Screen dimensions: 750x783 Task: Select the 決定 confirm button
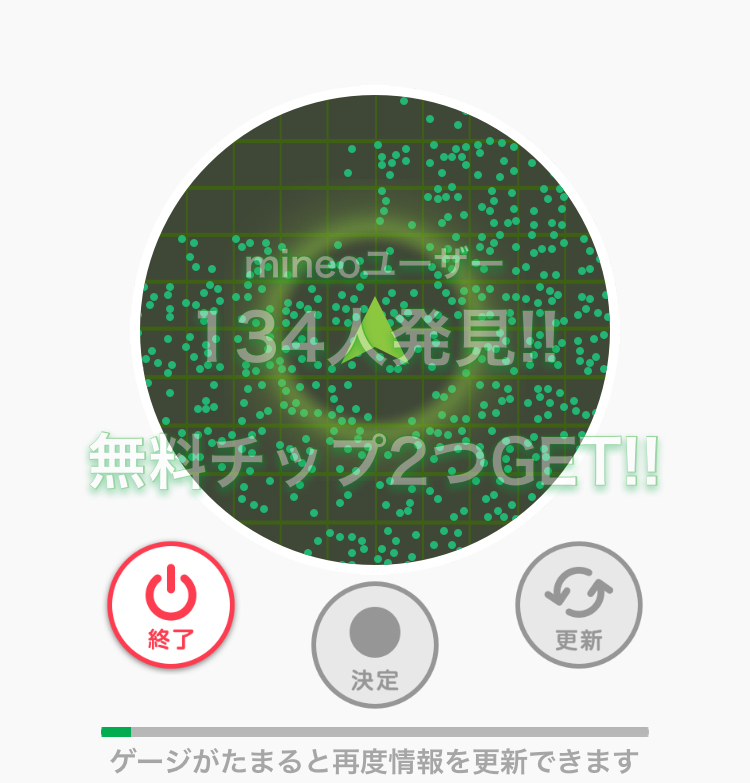pyautogui.click(x=375, y=645)
